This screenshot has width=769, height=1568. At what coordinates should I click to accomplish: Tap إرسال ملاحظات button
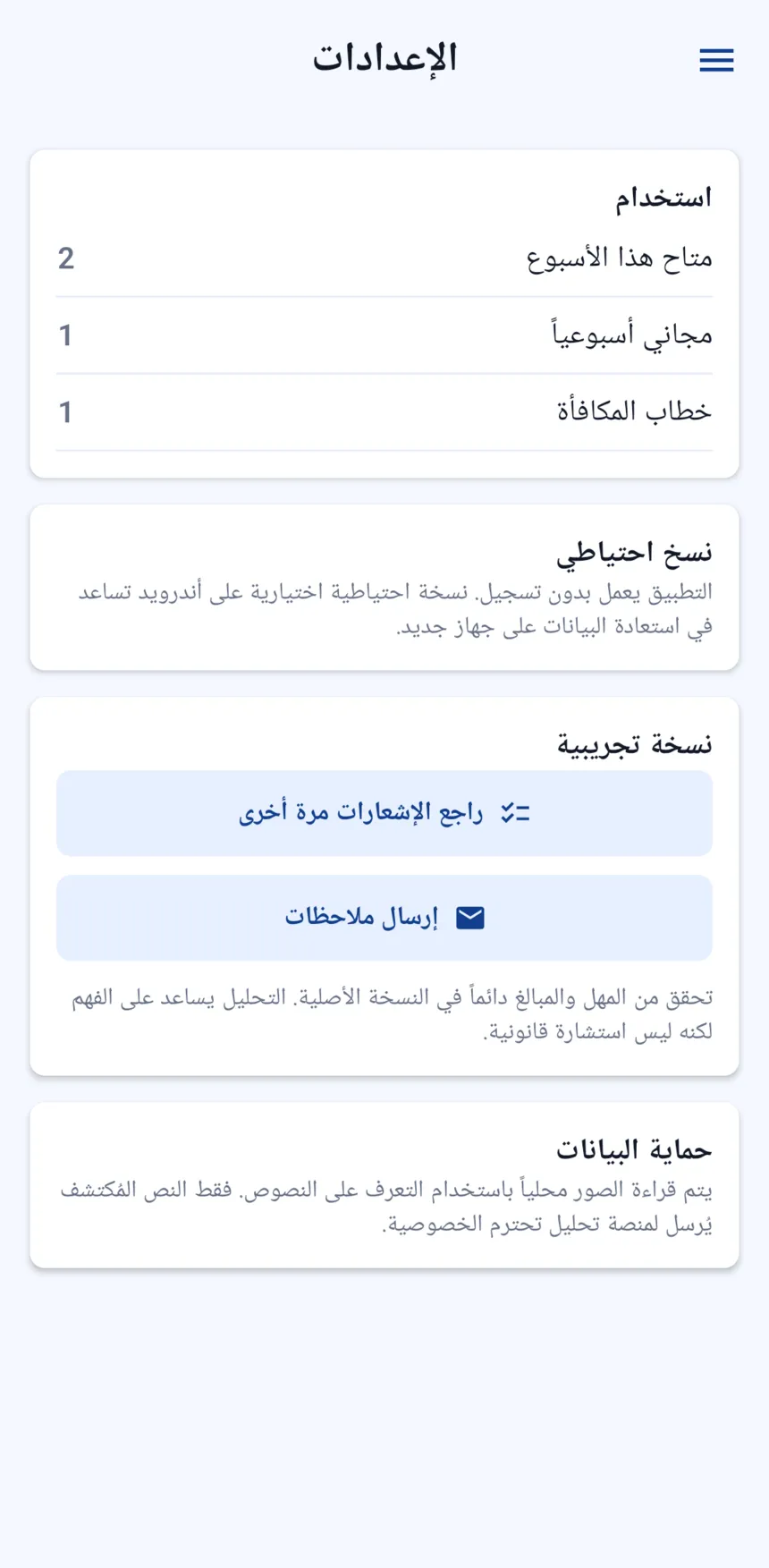click(x=384, y=918)
